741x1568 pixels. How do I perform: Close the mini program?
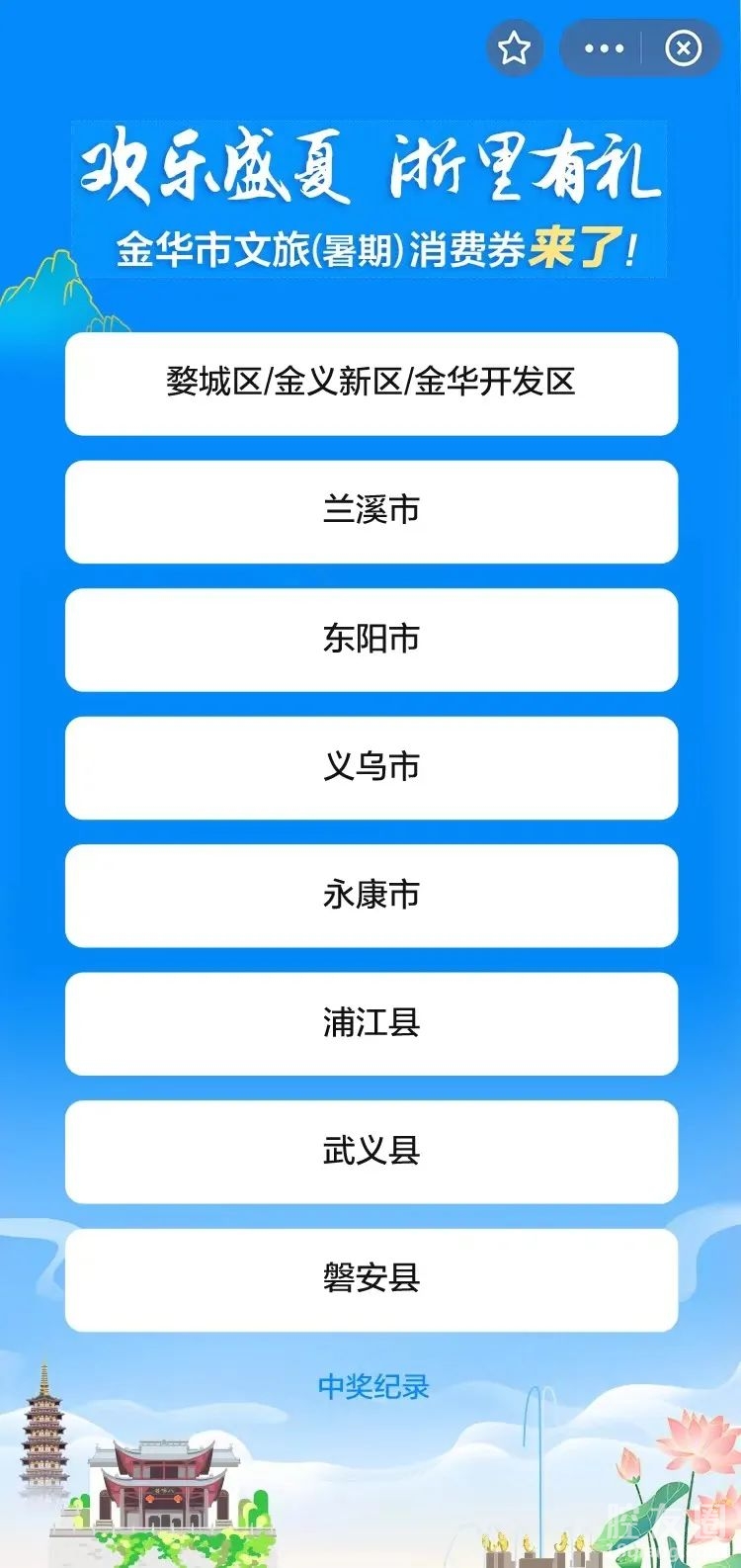coord(683,47)
